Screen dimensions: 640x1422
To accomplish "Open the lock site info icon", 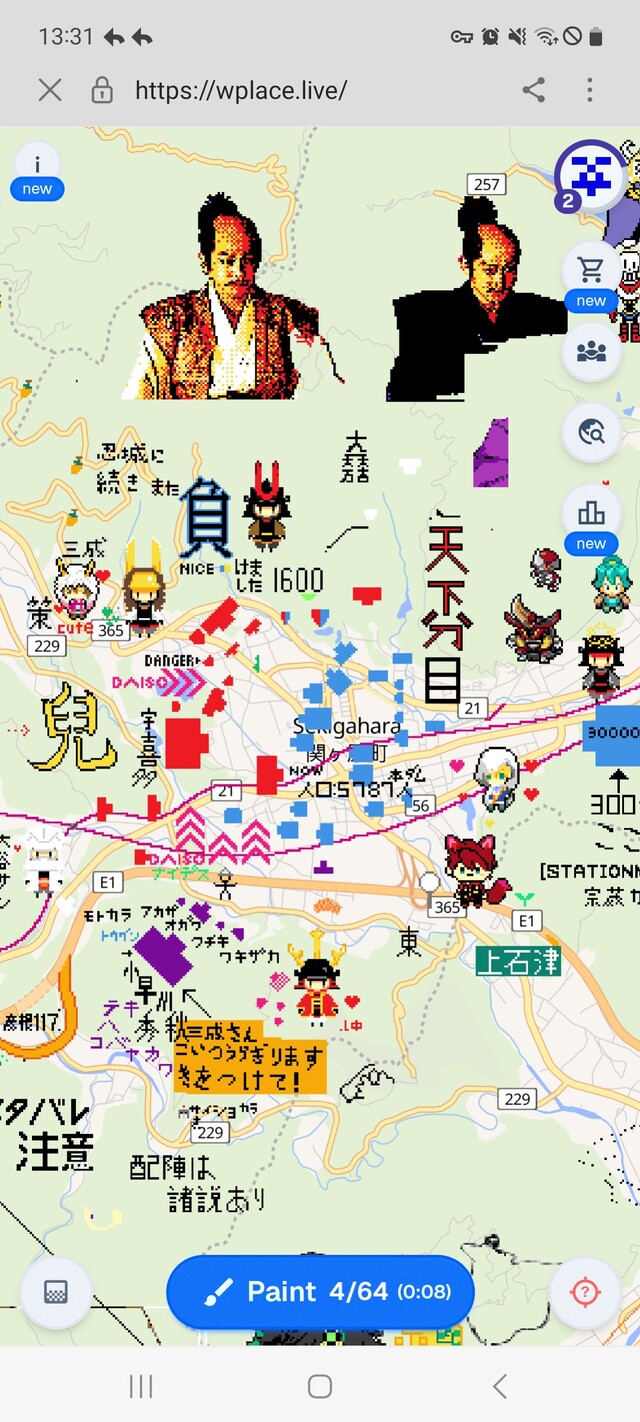I will click(x=102, y=91).
